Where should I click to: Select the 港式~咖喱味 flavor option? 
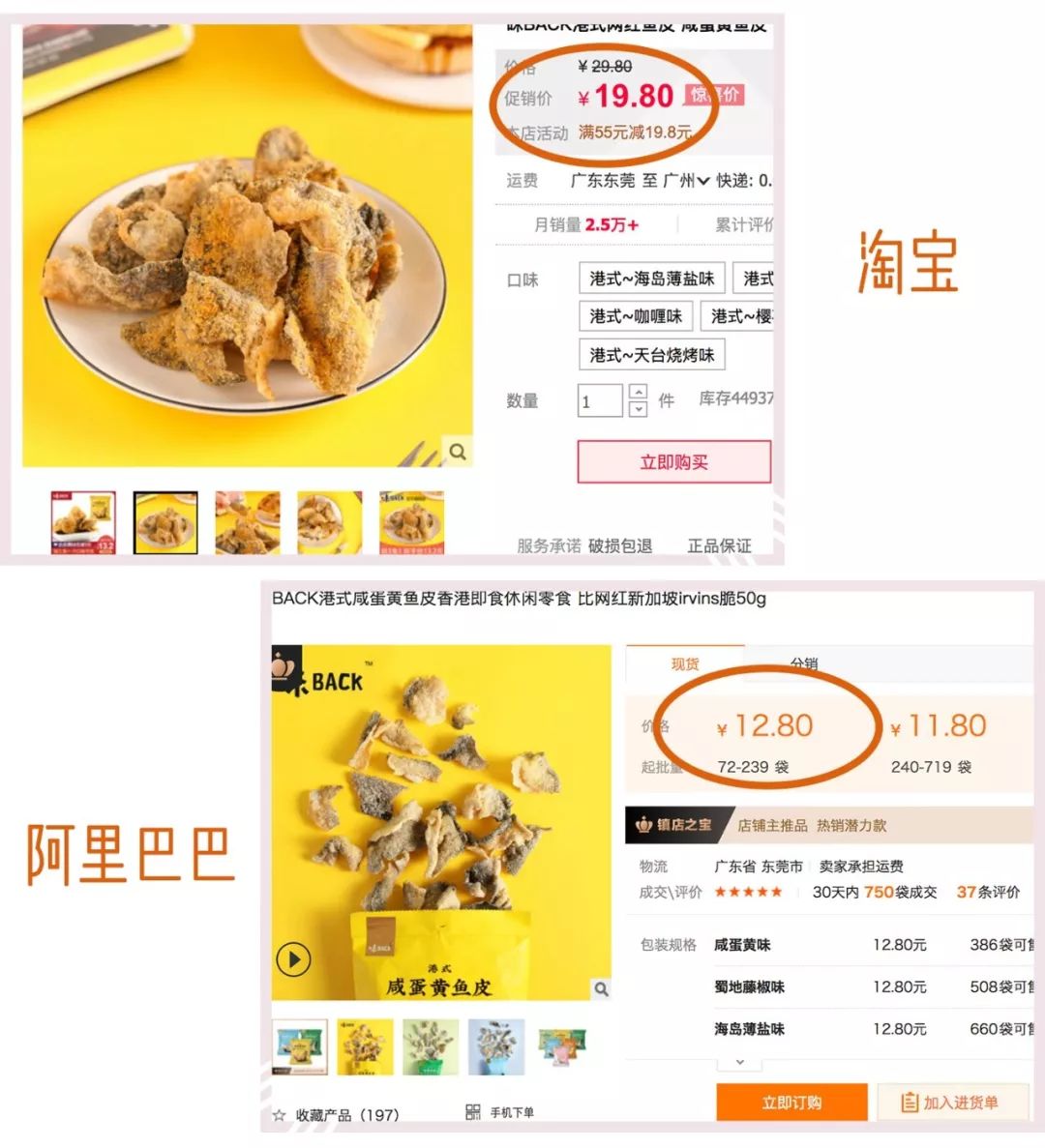pos(637,314)
